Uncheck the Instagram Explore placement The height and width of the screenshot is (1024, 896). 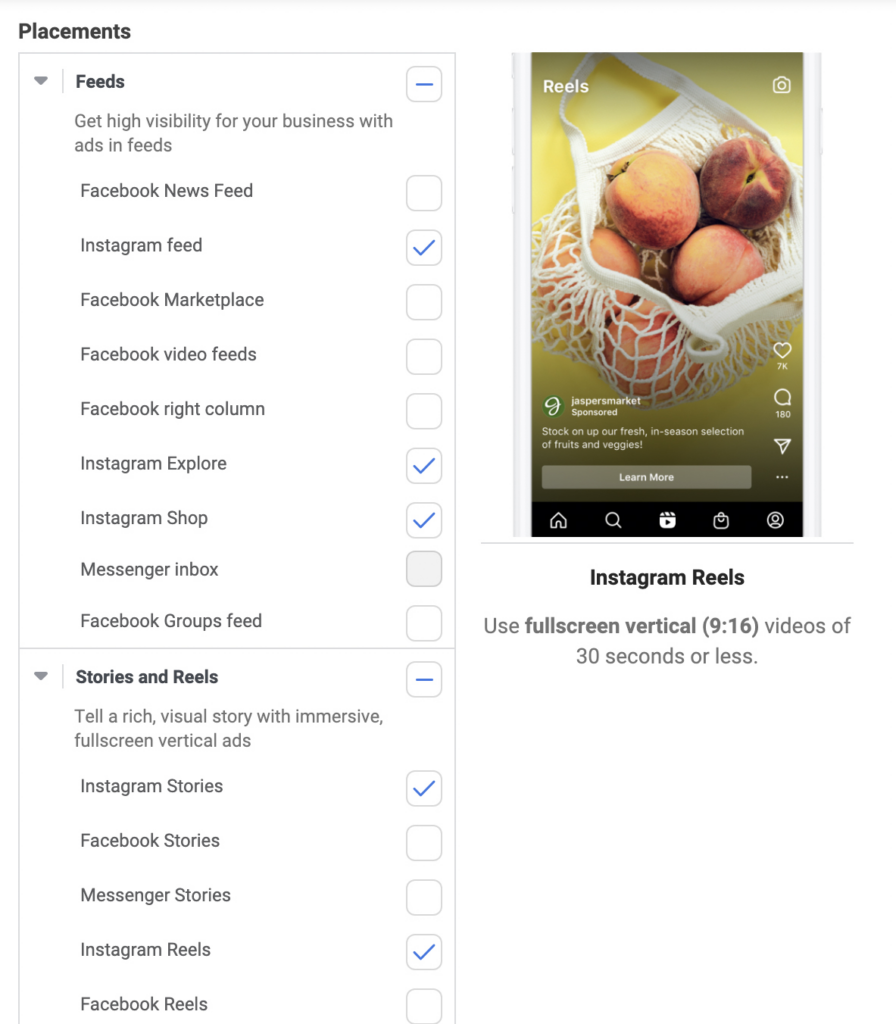click(424, 466)
